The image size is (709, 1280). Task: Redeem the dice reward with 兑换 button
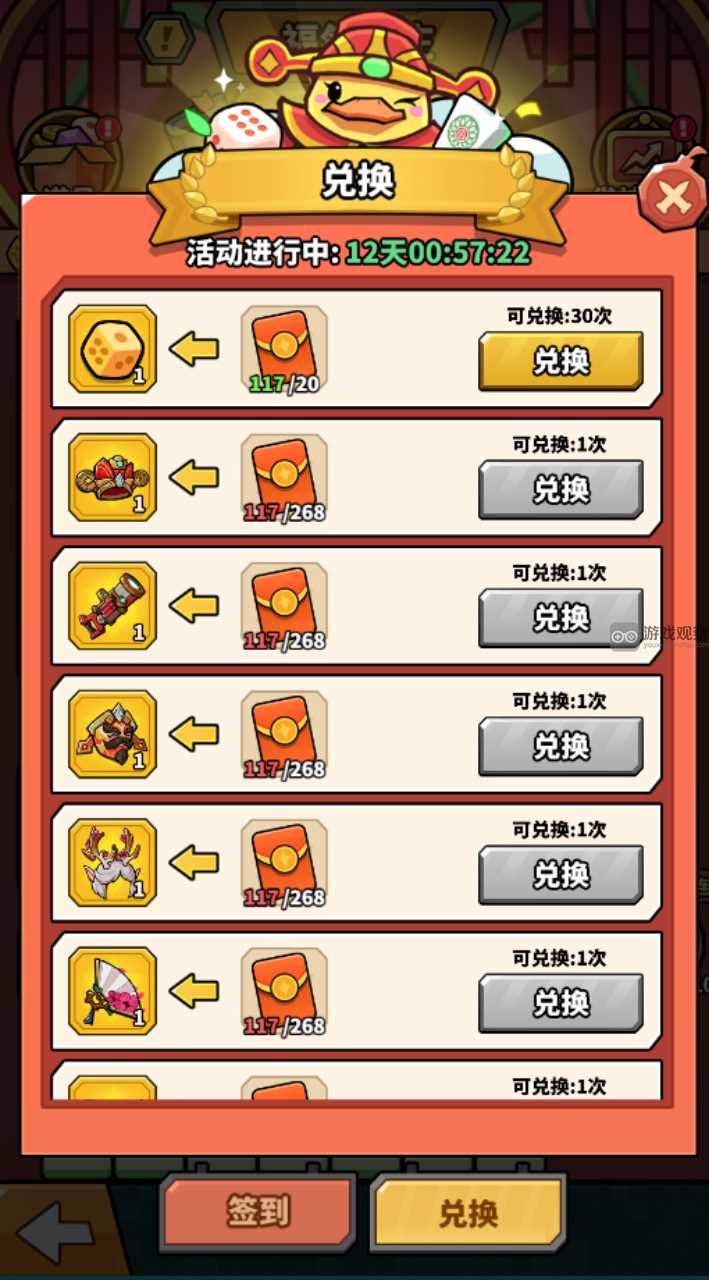tap(560, 361)
